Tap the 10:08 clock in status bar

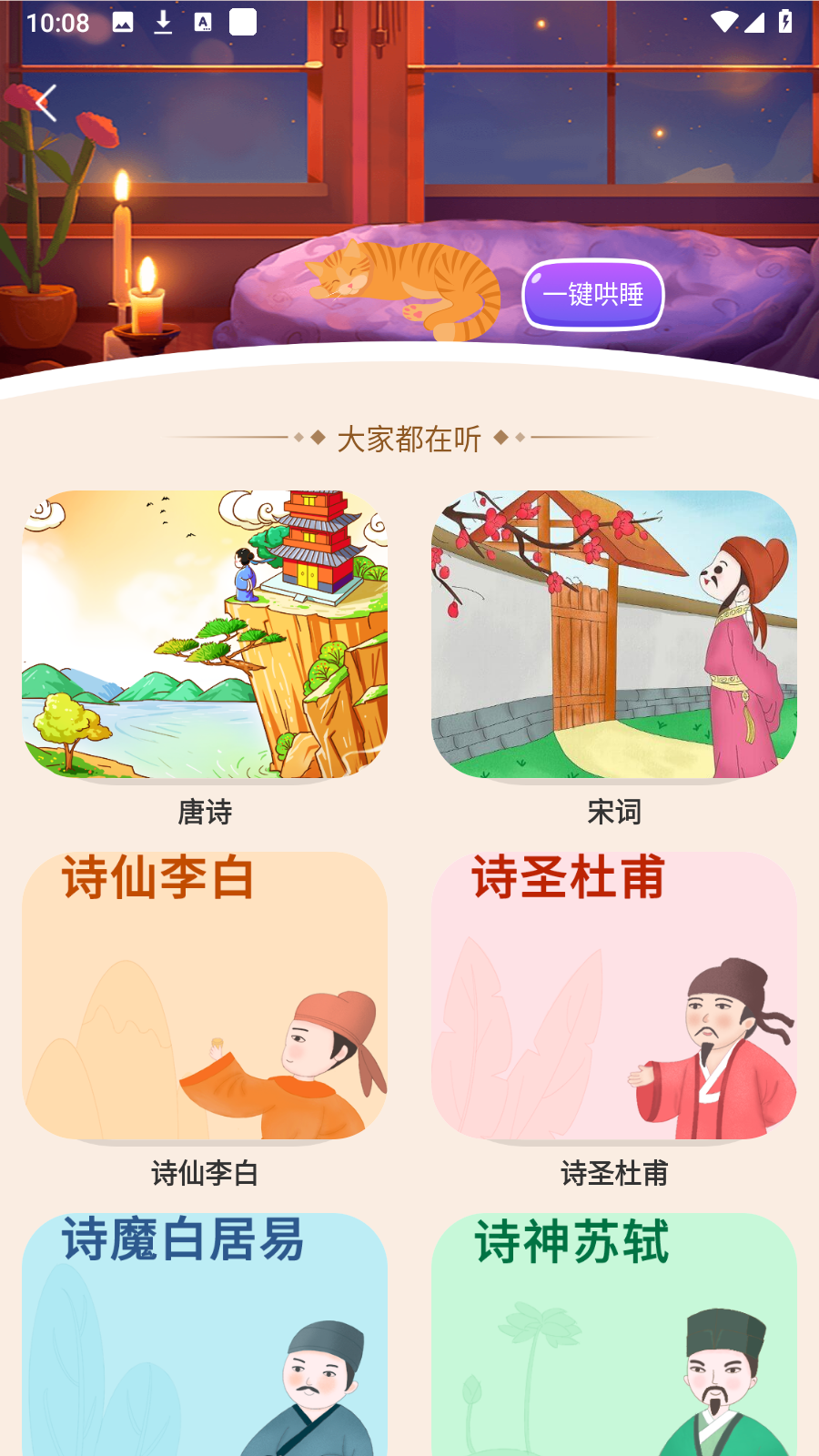tap(58, 22)
